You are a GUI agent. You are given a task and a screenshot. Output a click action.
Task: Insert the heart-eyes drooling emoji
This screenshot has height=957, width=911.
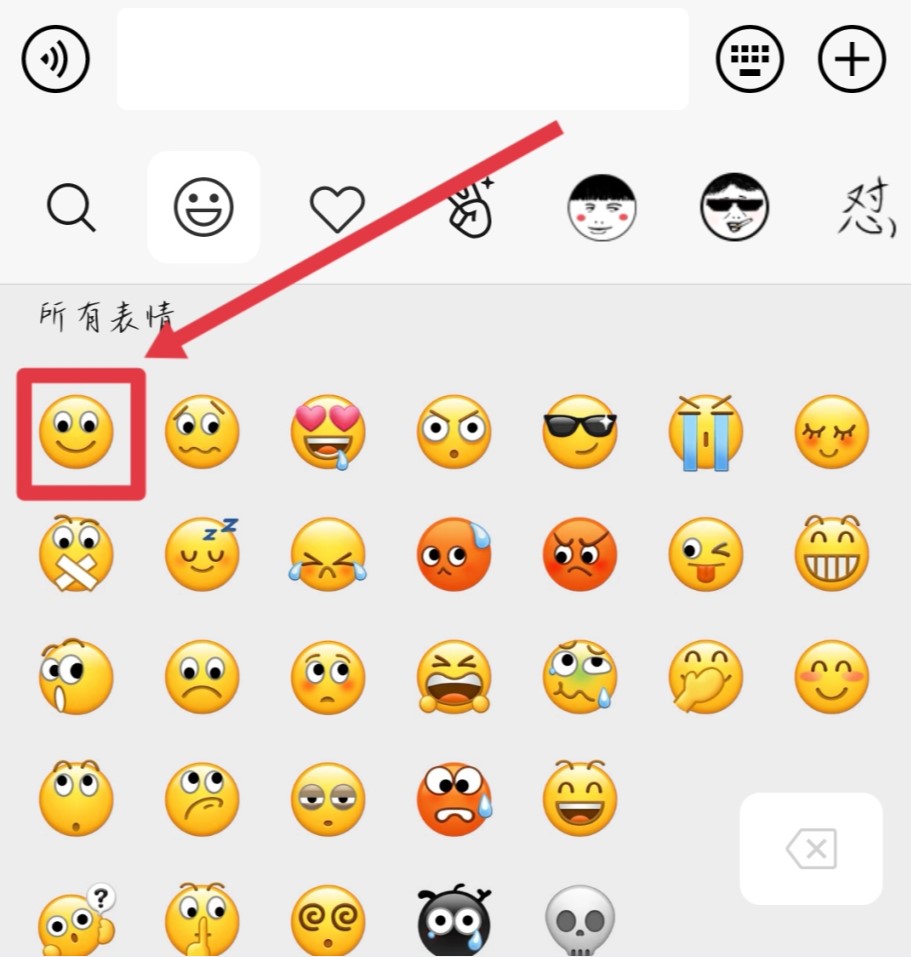pyautogui.click(x=328, y=434)
